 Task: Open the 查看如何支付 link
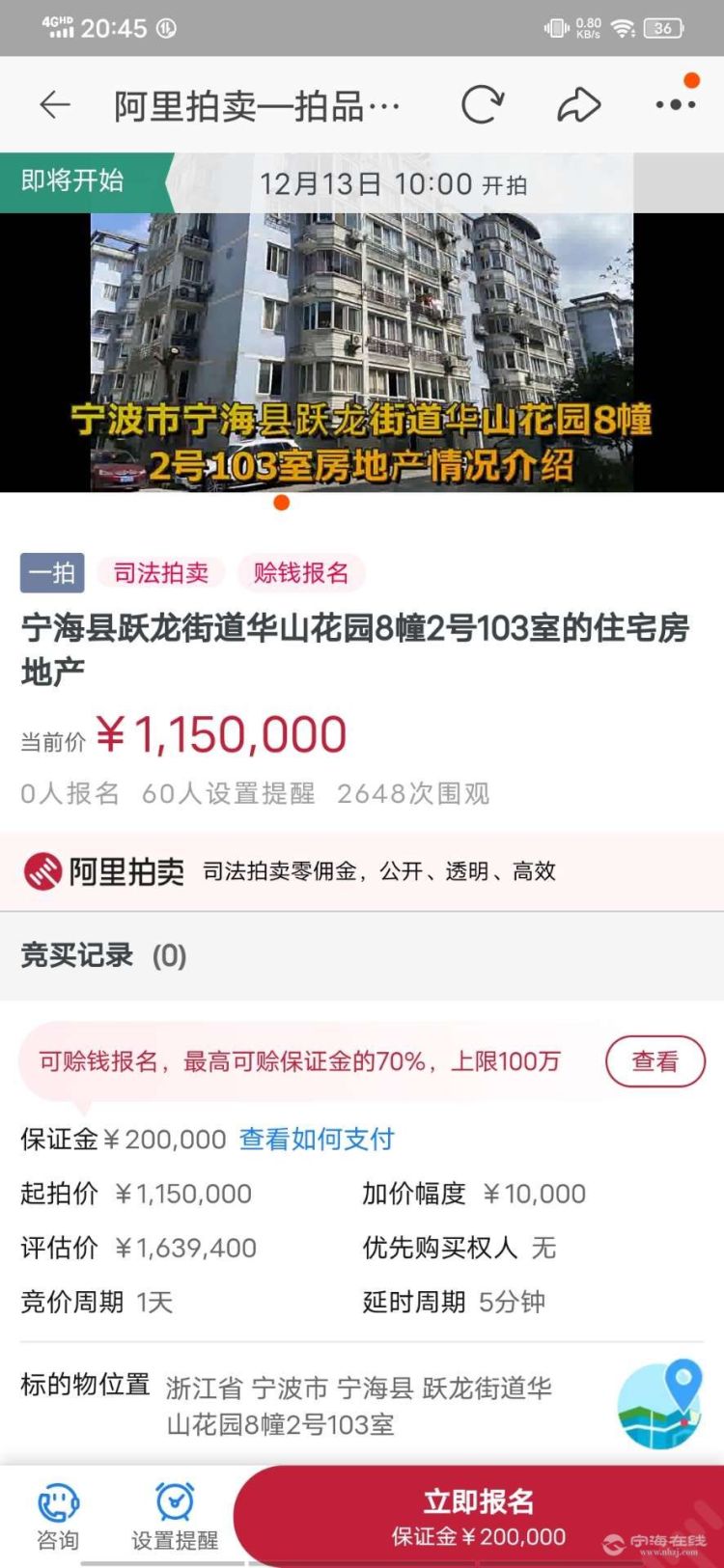coord(317,1140)
